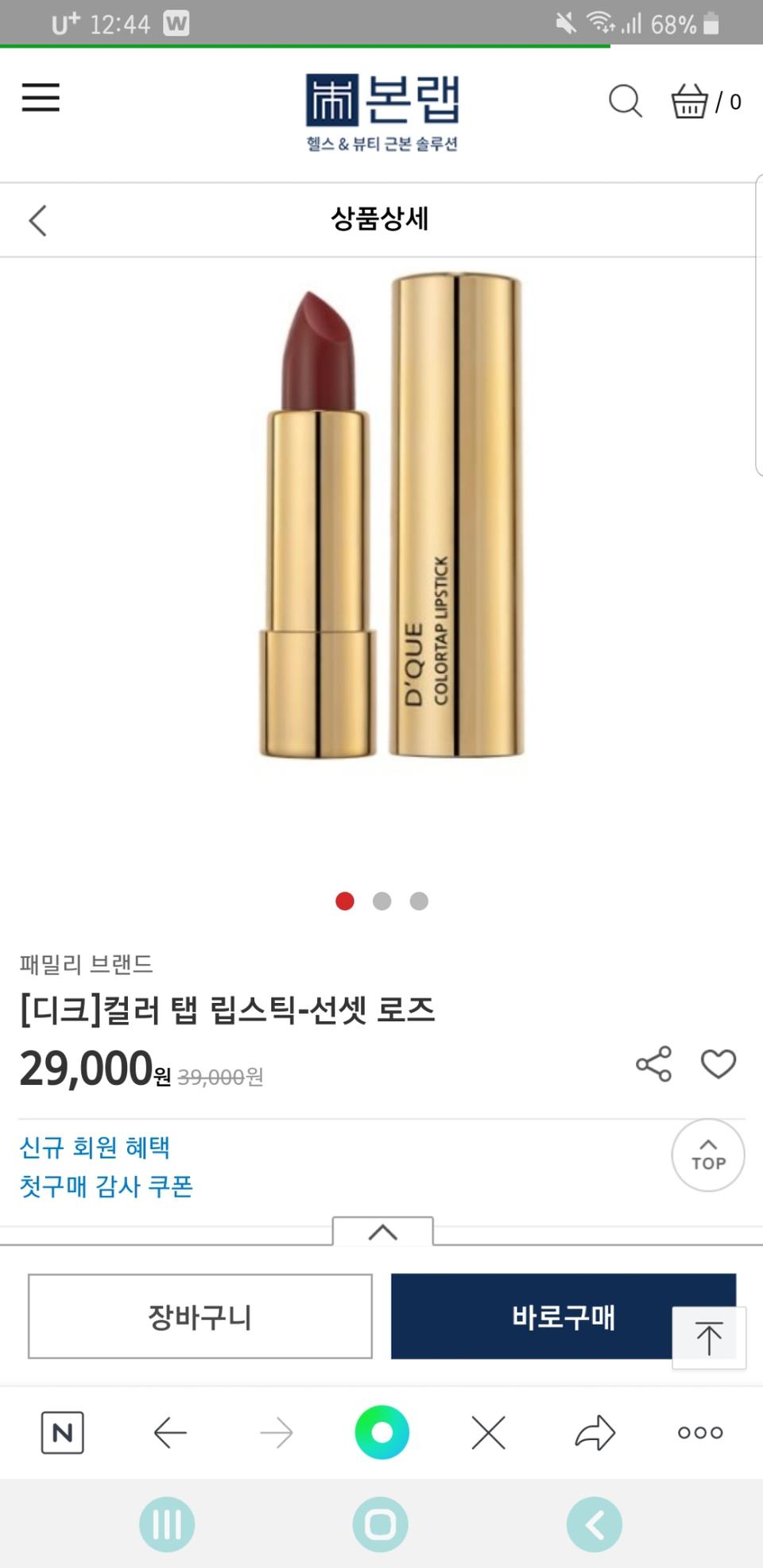The width and height of the screenshot is (763, 1568).
Task: Go back using the 상품상세 back chevron
Action: 37,220
